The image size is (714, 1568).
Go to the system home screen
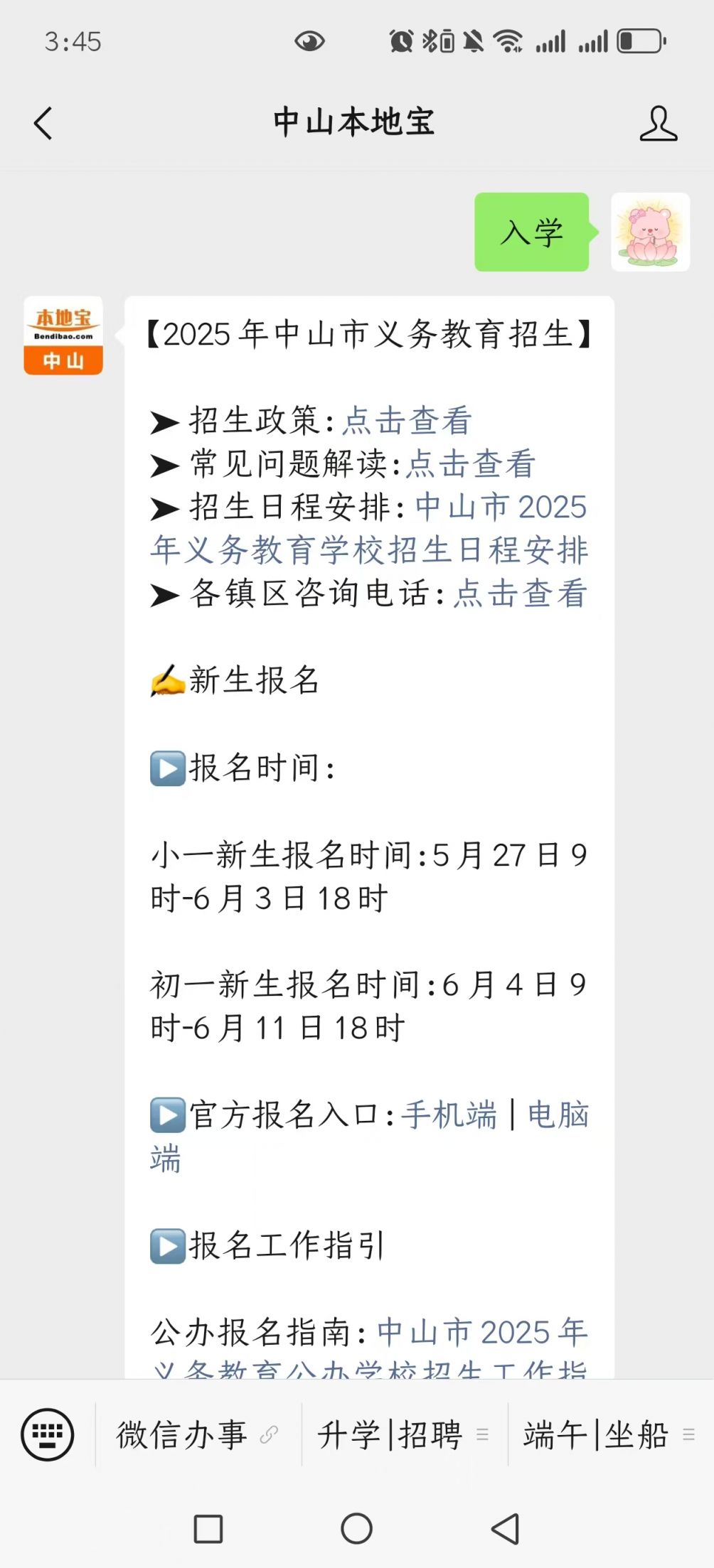(356, 1528)
